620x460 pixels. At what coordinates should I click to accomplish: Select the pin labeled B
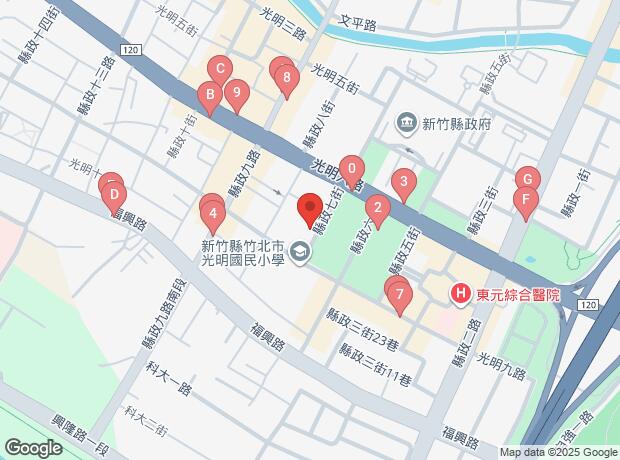[209, 97]
